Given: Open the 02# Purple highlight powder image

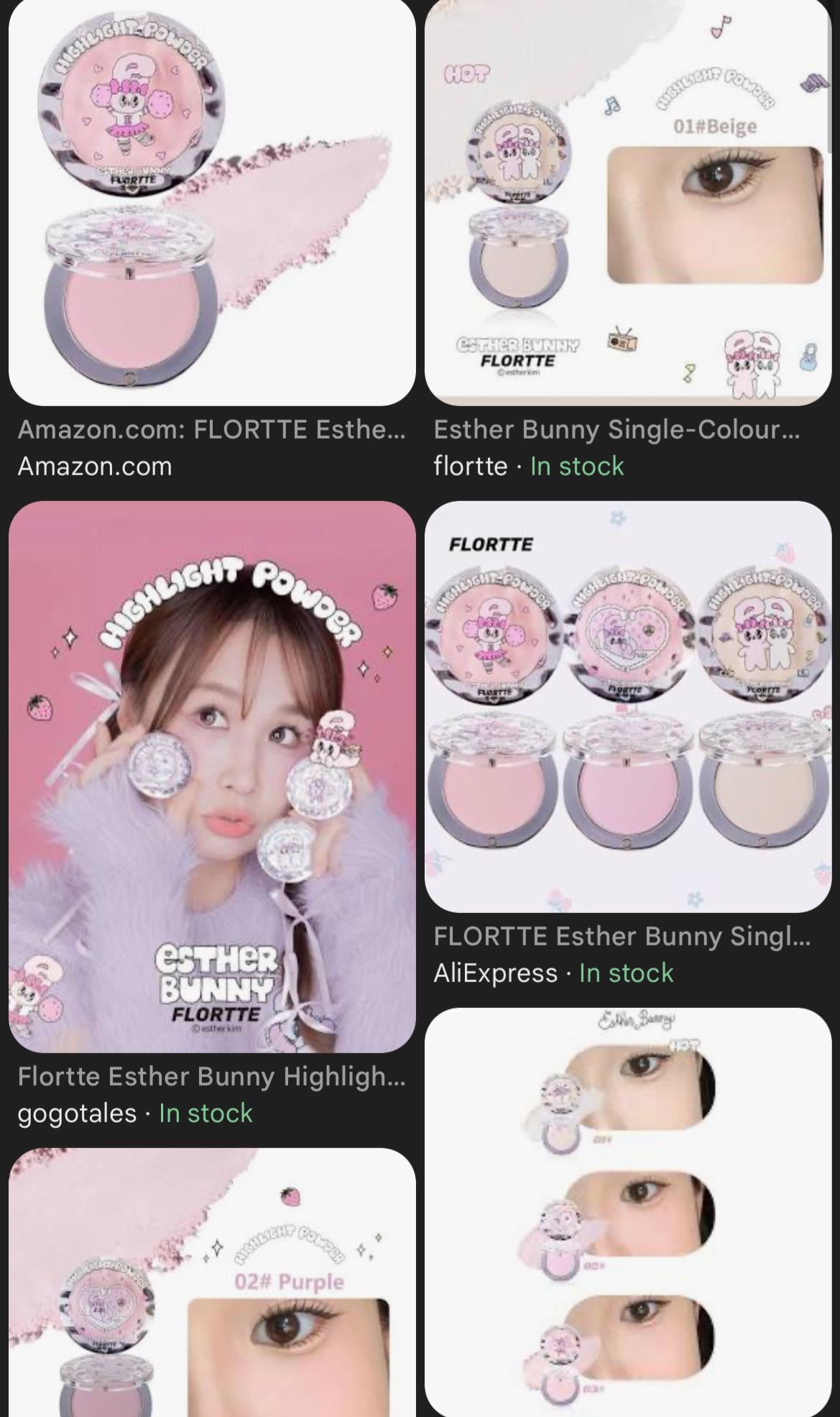Looking at the screenshot, I should [x=212, y=1282].
